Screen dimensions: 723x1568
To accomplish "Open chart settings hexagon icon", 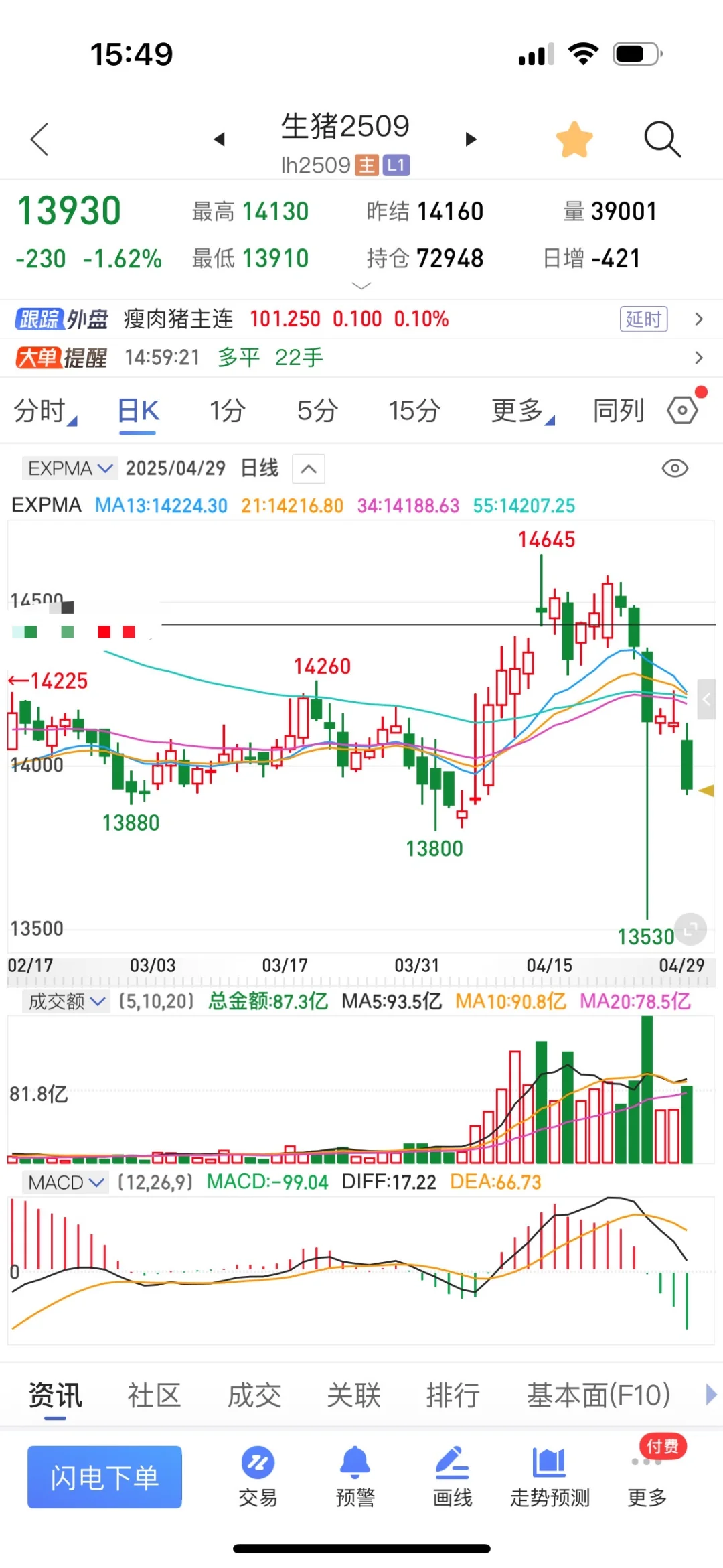I will (x=683, y=410).
